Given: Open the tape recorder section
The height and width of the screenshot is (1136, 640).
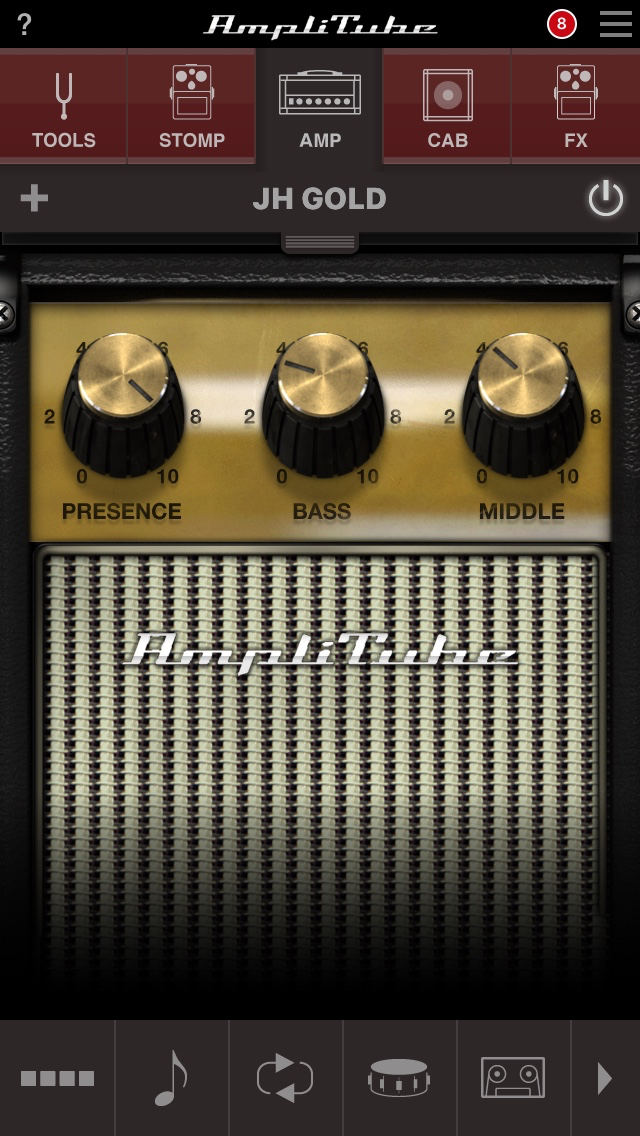Looking at the screenshot, I should [x=513, y=1078].
